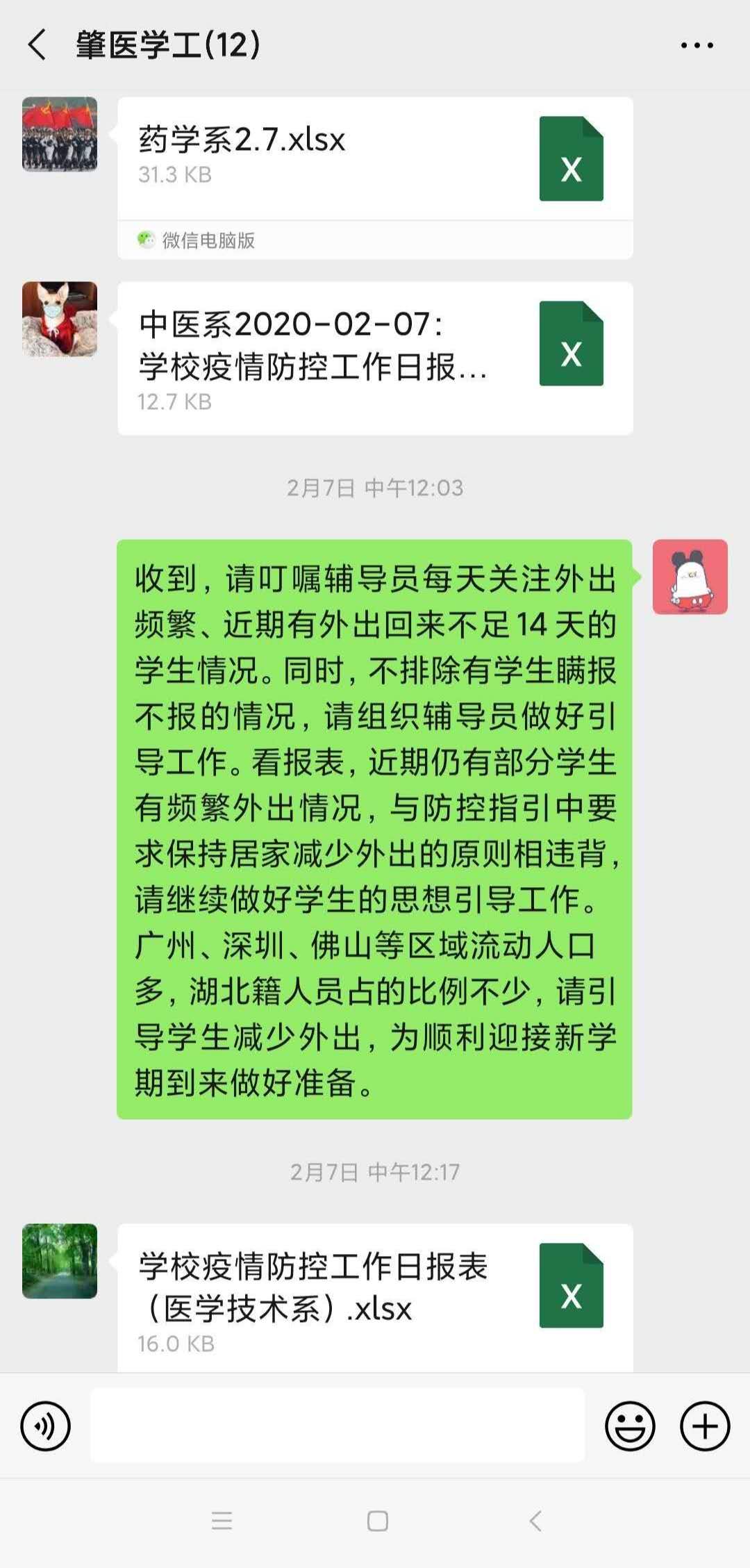This screenshot has width=750, height=1568.
Task: Go back from the 肇医学工 group chat
Action: pos(36,45)
